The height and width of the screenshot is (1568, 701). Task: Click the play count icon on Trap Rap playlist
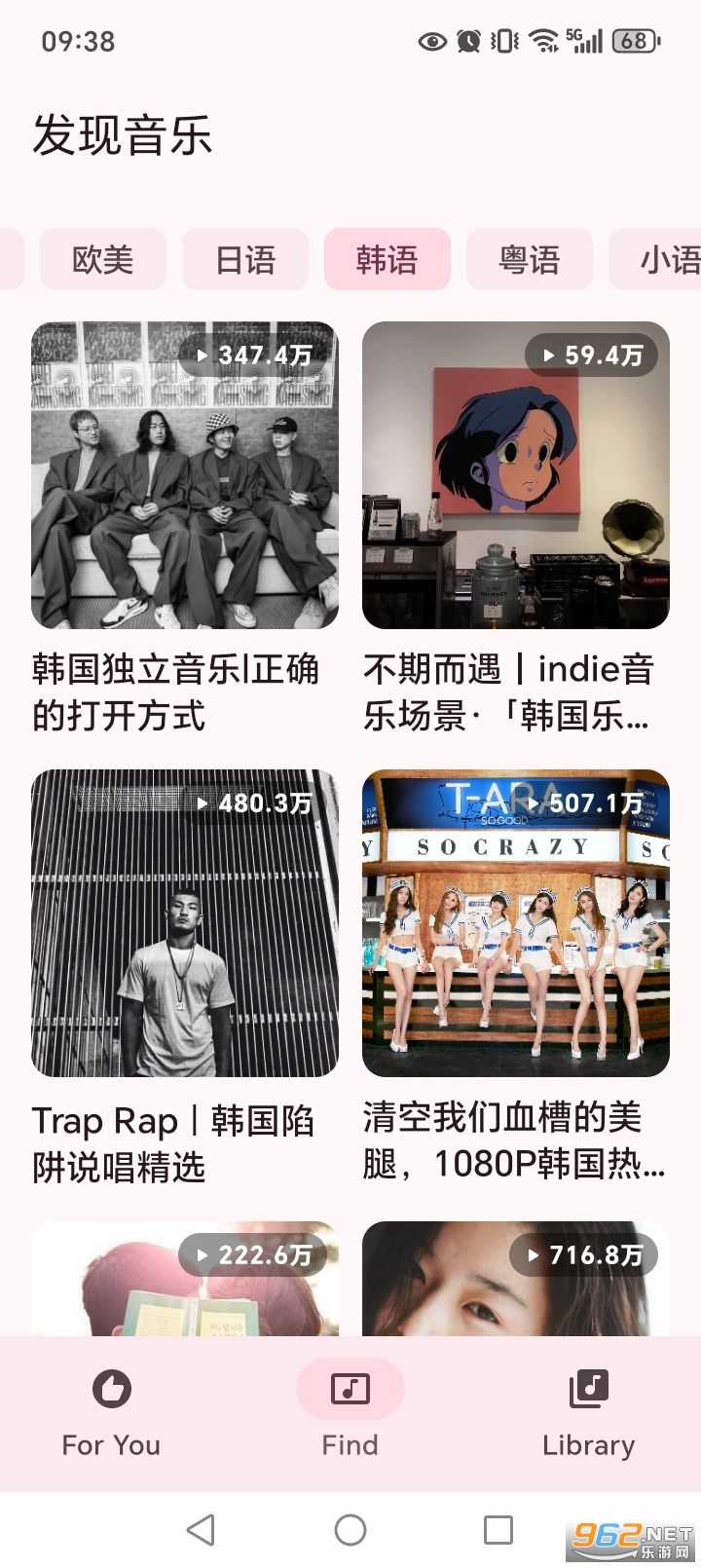203,803
